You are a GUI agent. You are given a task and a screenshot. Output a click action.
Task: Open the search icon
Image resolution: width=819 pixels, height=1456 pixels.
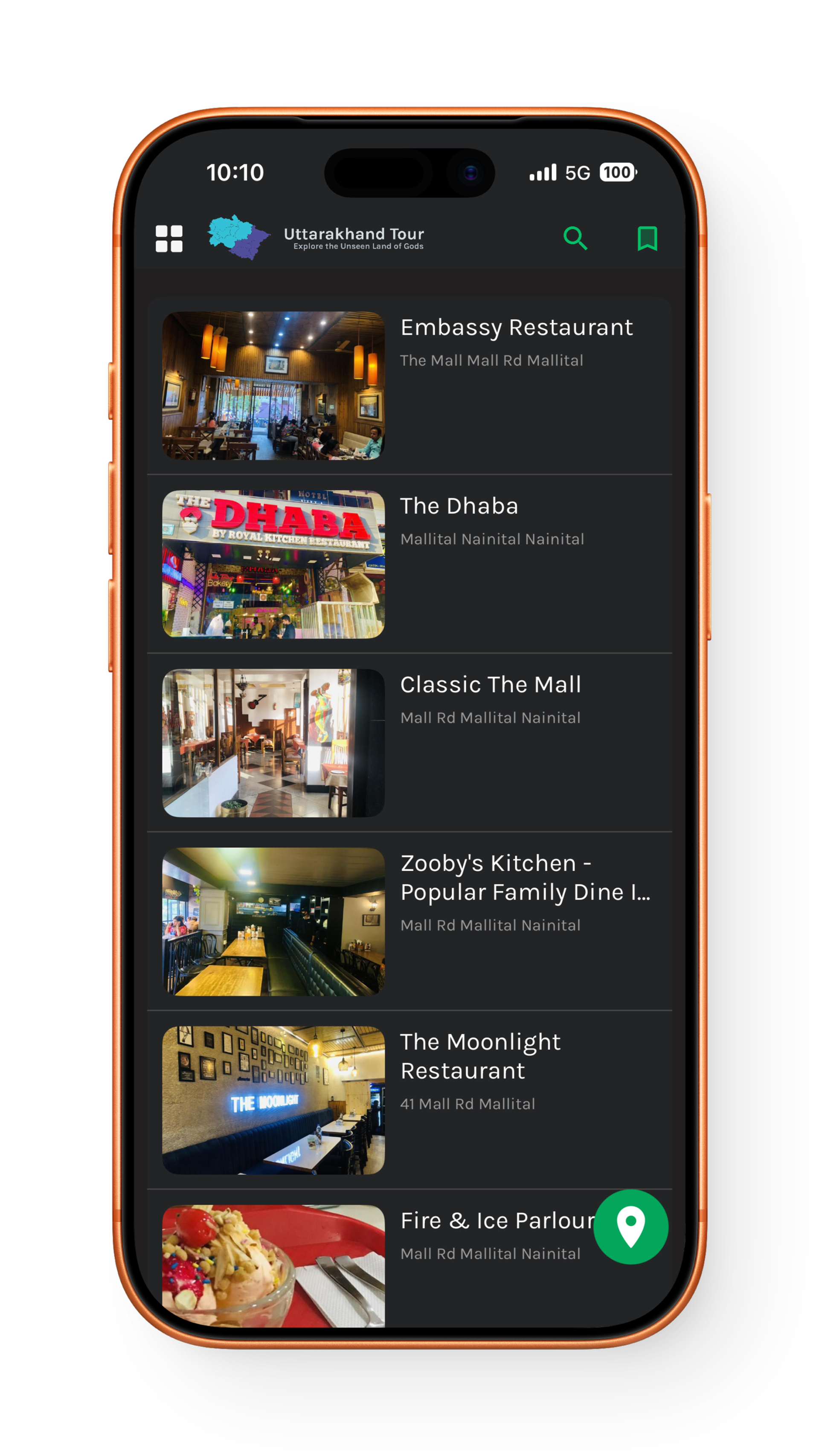point(575,238)
